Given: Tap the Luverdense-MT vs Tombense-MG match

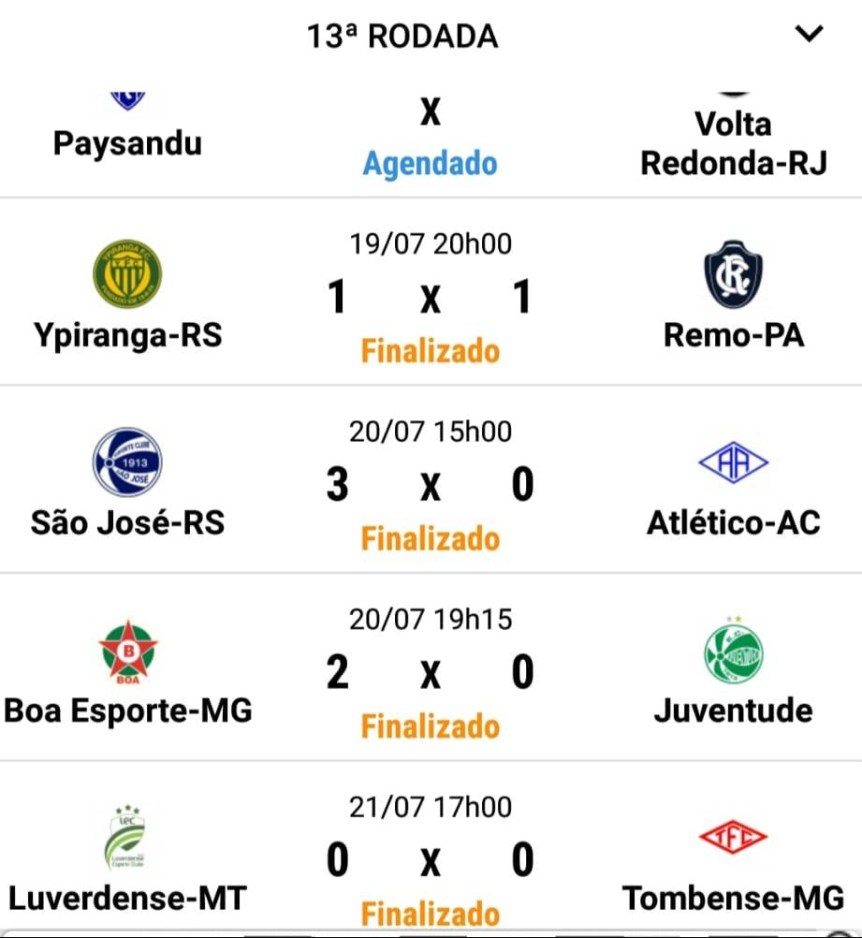Looking at the screenshot, I should click(430, 858).
